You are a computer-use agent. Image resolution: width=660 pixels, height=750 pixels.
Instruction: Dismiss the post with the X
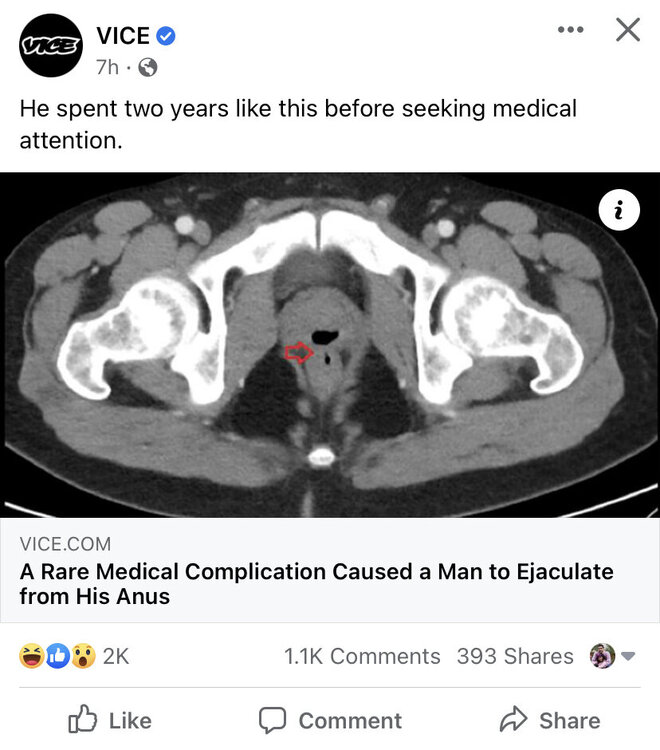click(627, 30)
